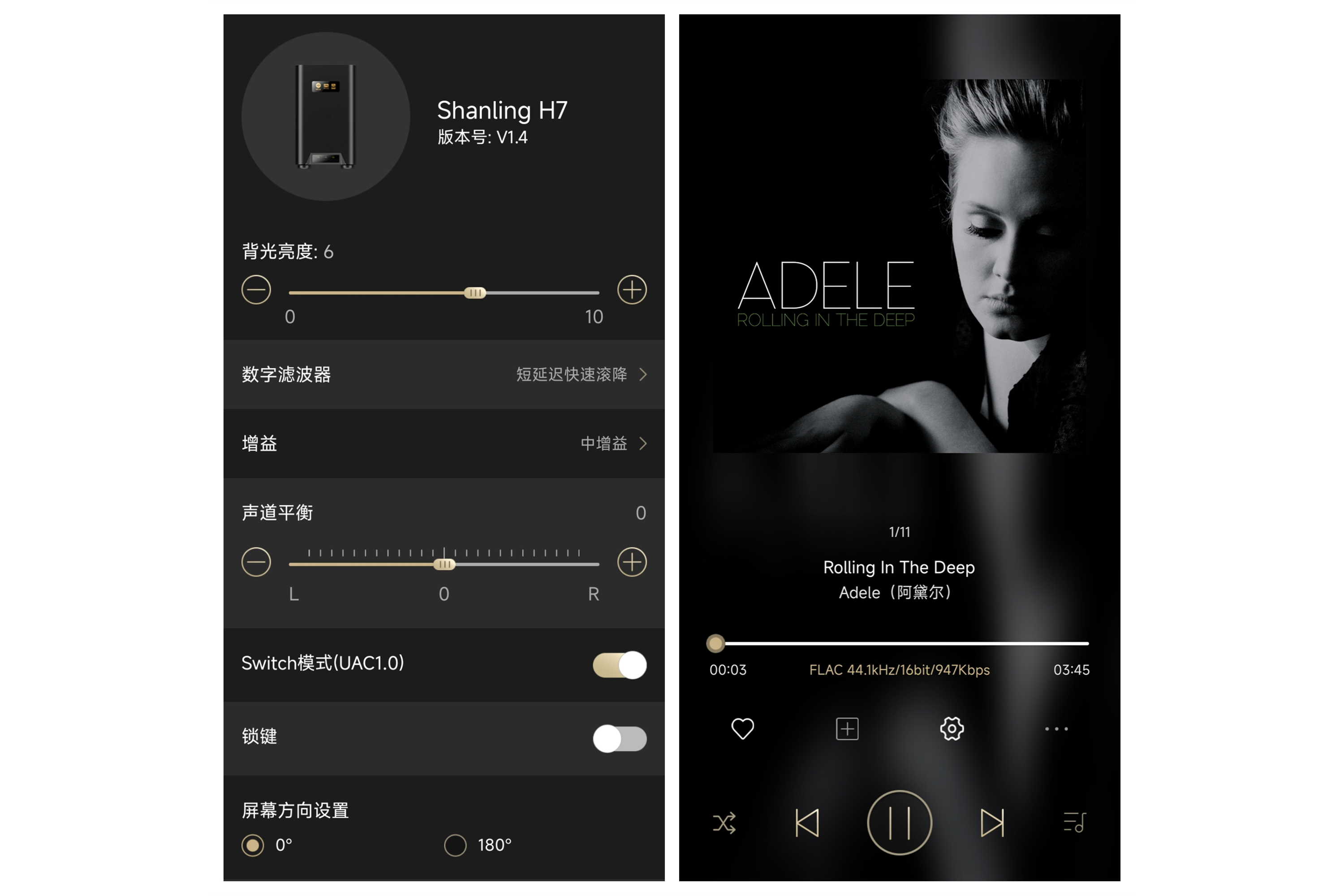1344x896 pixels.
Task: Disable Switch模式(UAC1.0) toggle
Action: click(x=620, y=665)
